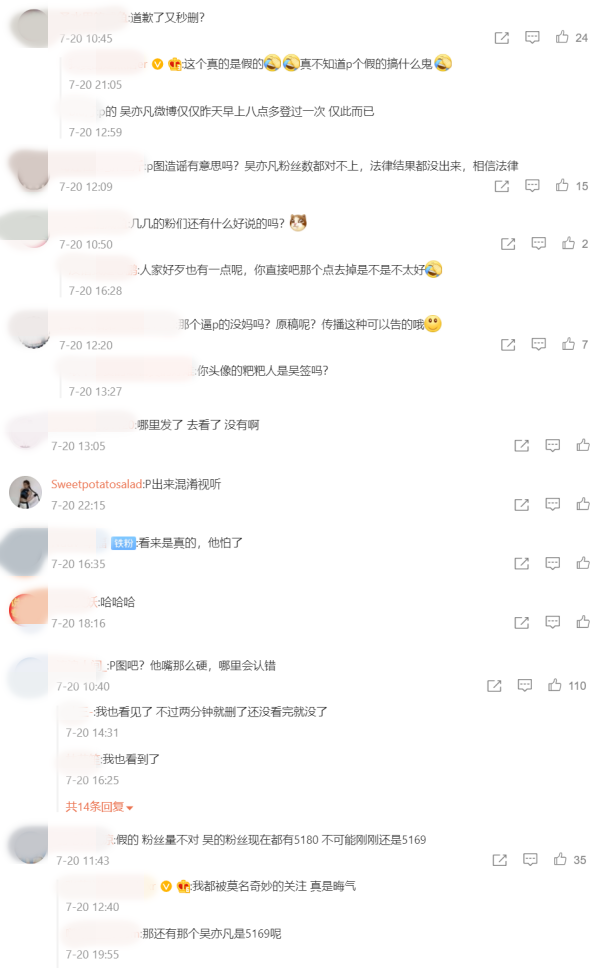Like the '几几的粉们还有什么好说的吗' comment
This screenshot has height=968, width=600.
point(568,243)
